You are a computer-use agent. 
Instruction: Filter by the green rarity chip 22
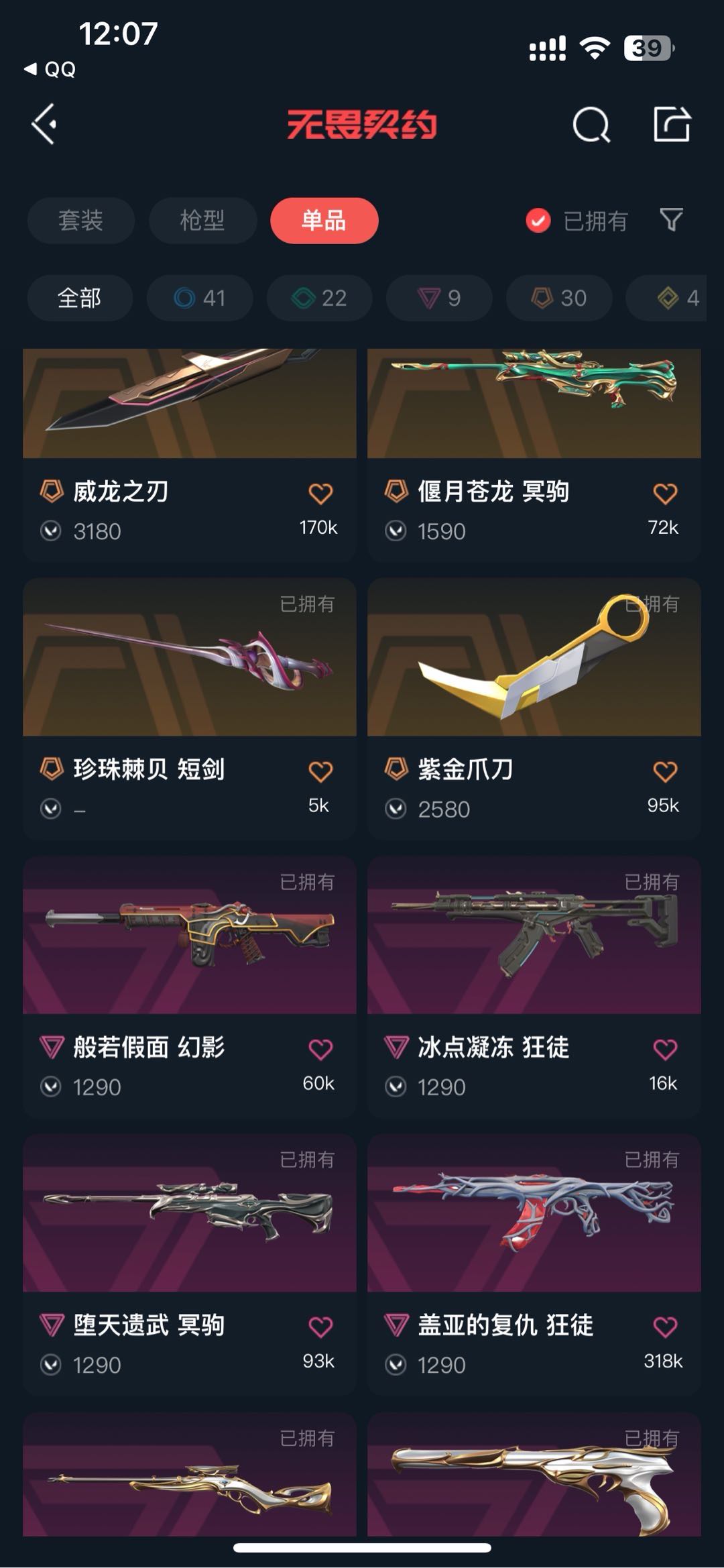[320, 298]
